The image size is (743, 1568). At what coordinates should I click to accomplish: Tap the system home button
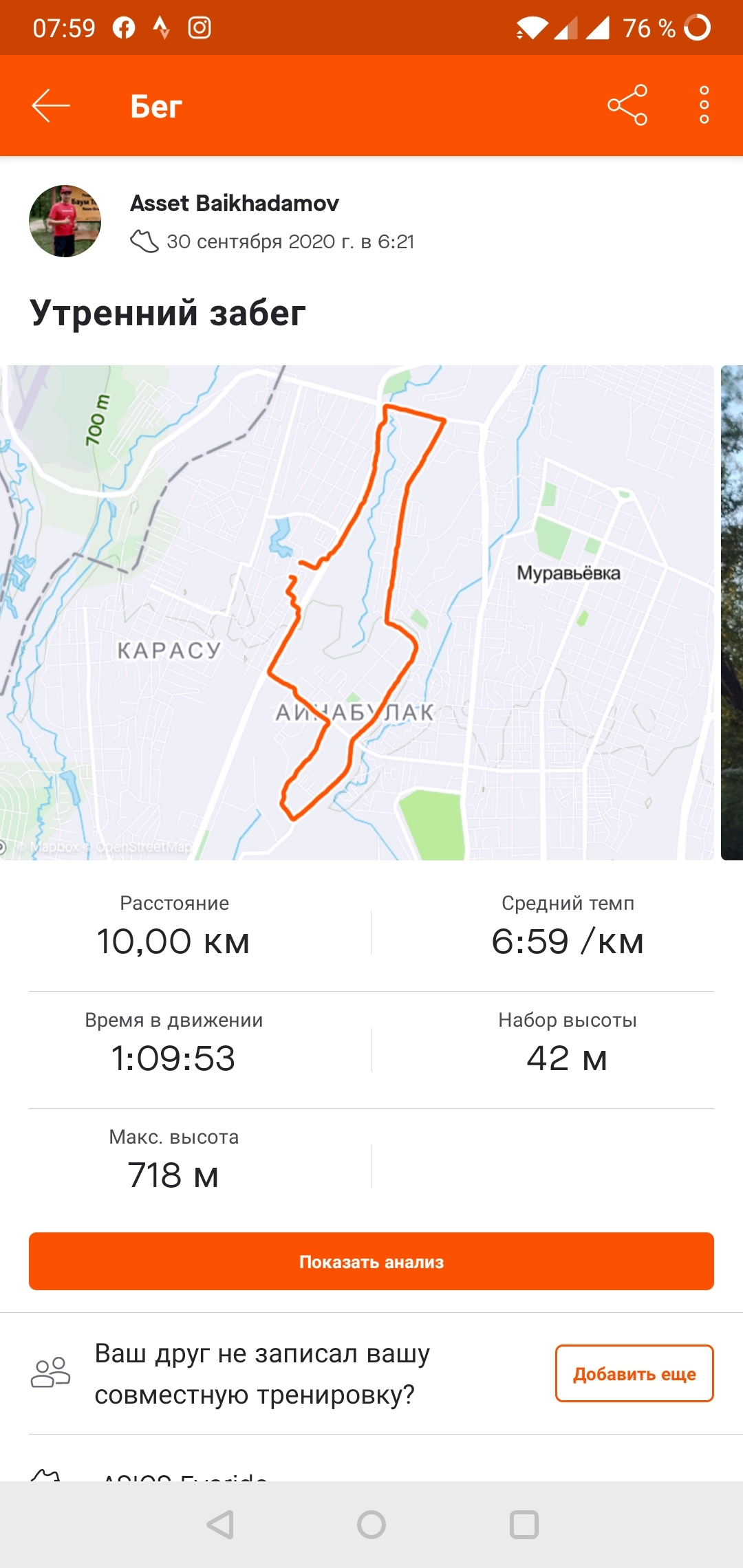(x=371, y=1525)
